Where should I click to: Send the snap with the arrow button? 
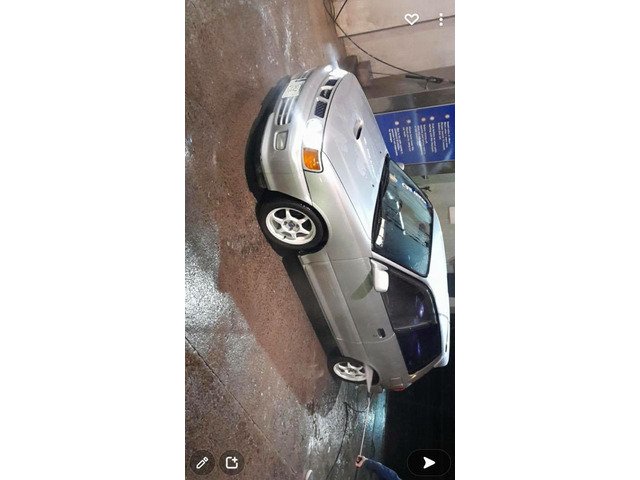point(429,462)
